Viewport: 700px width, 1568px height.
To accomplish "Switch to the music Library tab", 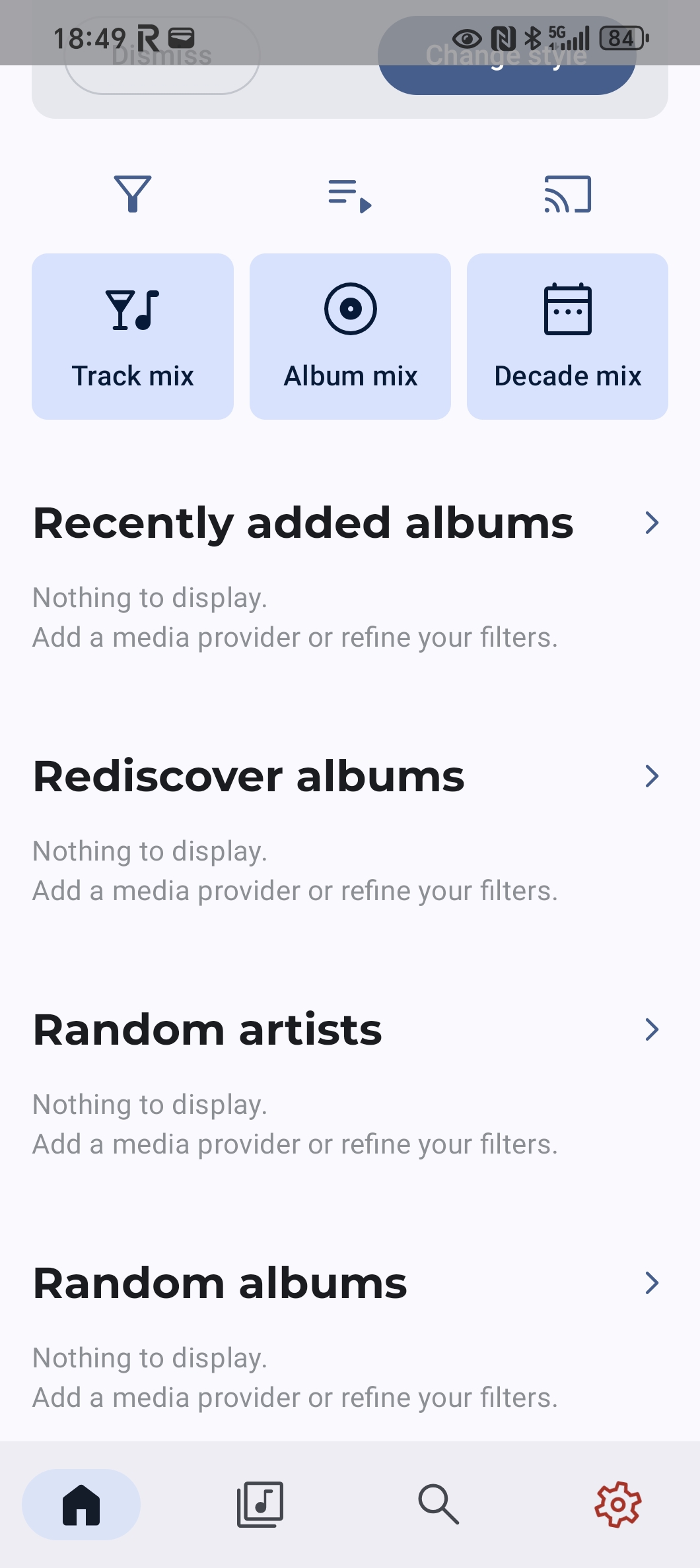I will [x=260, y=1505].
